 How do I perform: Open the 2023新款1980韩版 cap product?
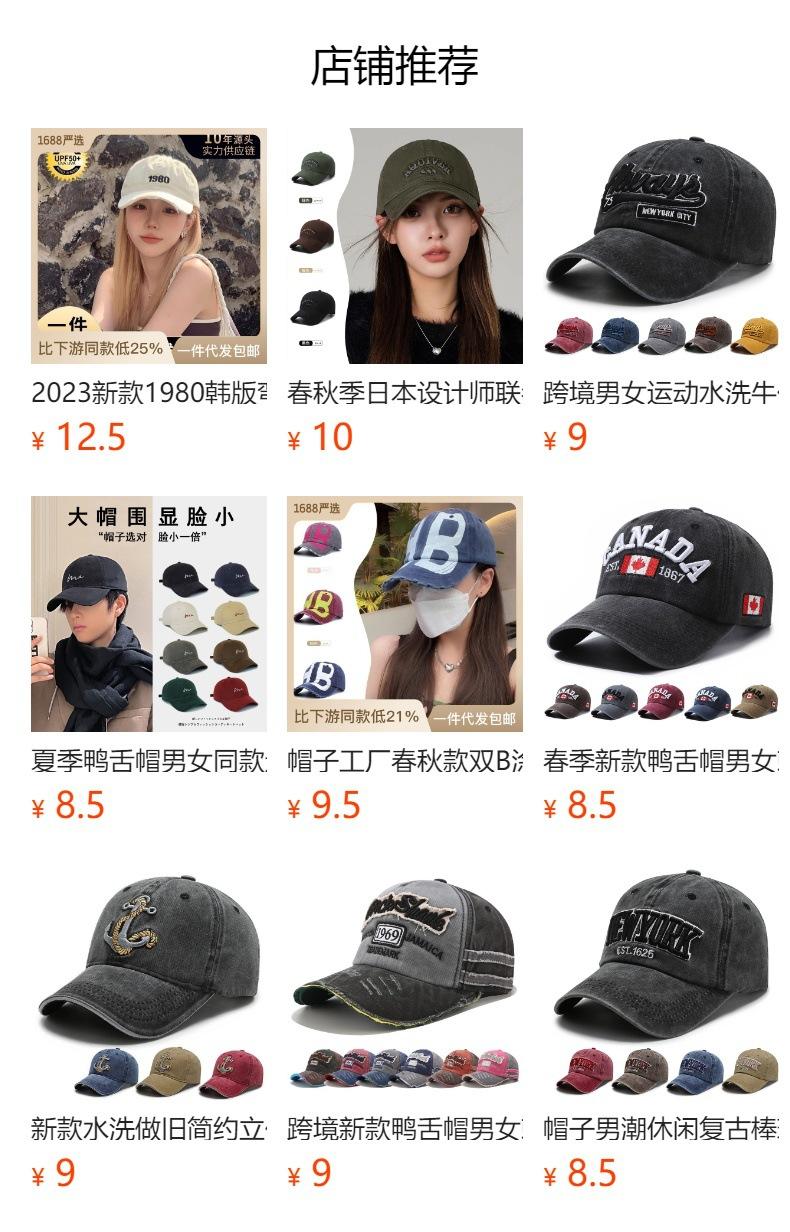(149, 292)
